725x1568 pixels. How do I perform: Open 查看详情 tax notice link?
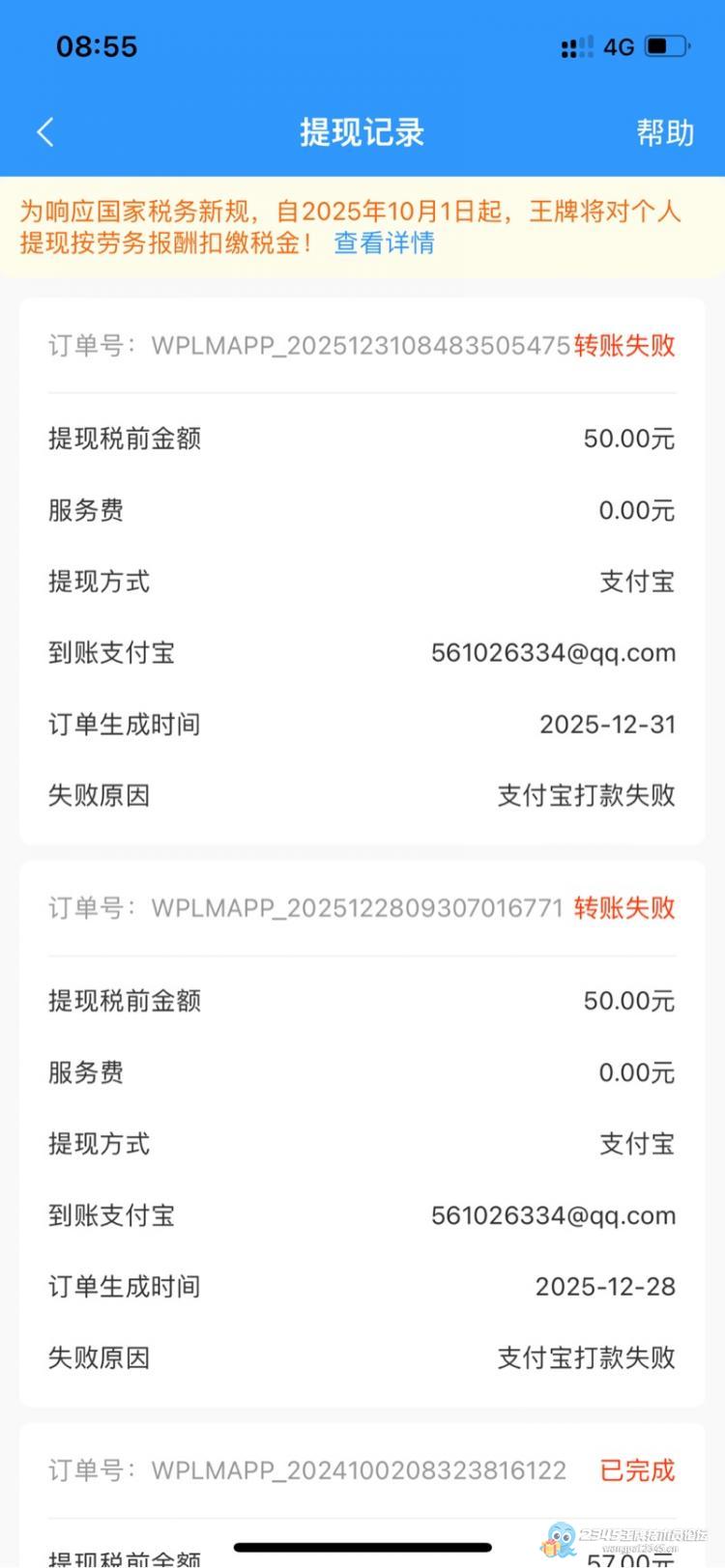[384, 242]
